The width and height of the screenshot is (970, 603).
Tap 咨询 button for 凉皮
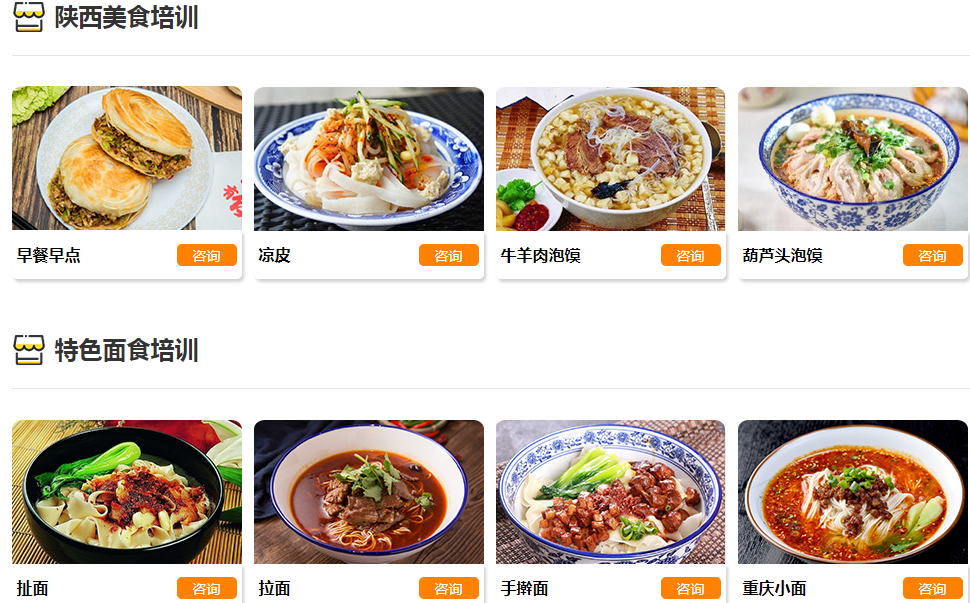pyautogui.click(x=449, y=255)
